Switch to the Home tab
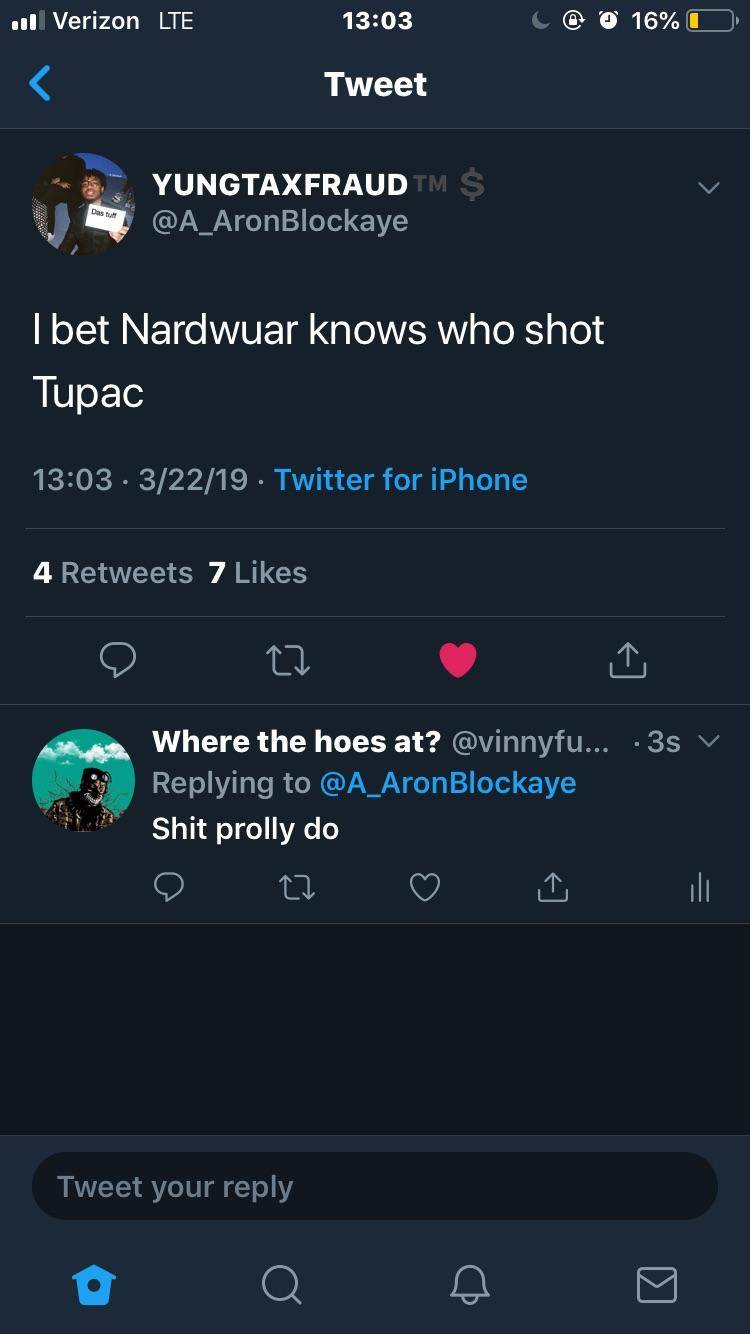This screenshot has width=750, height=1334. click(x=93, y=1286)
